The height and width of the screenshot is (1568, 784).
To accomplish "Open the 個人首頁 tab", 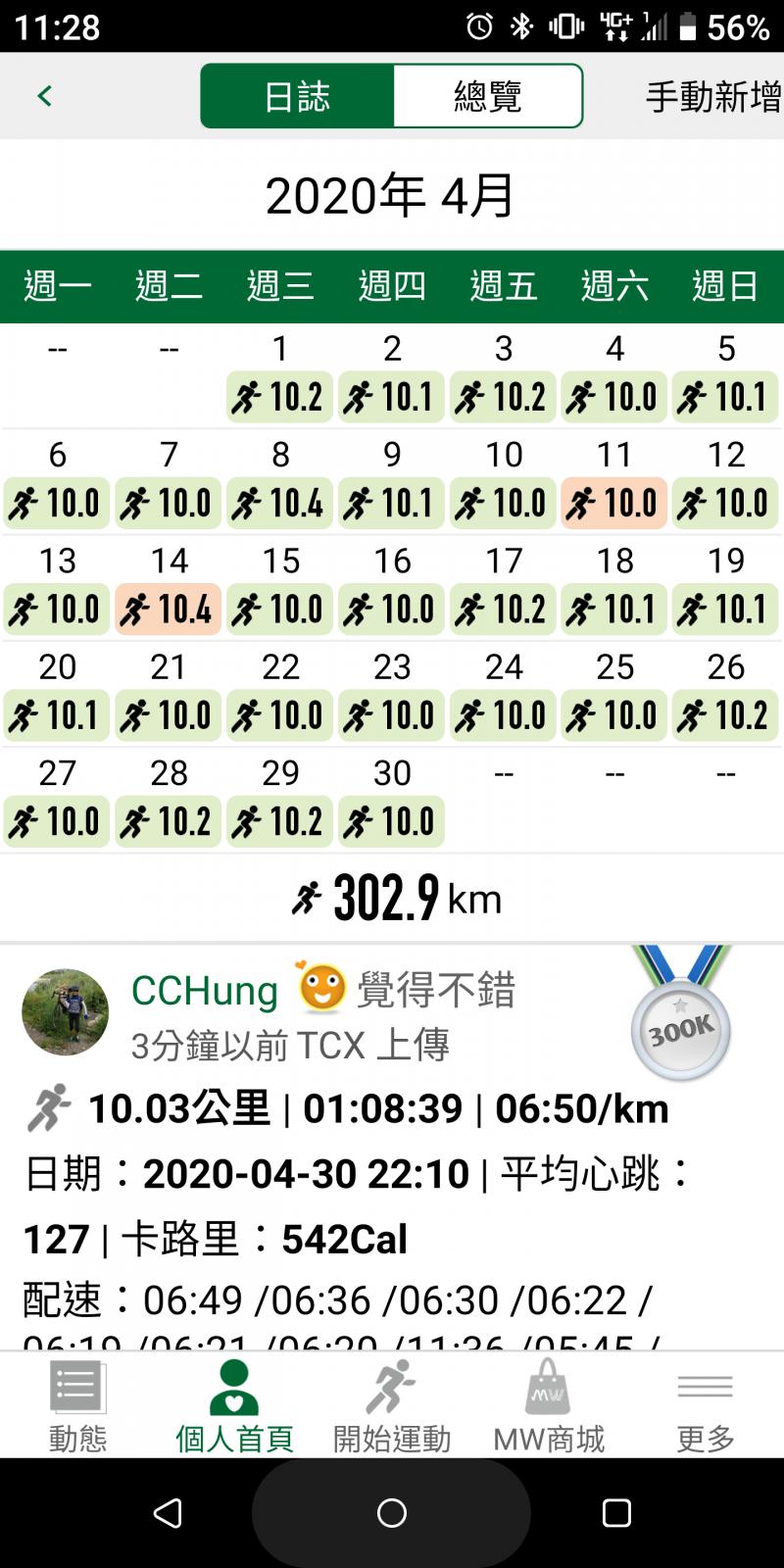I will 234,1405.
